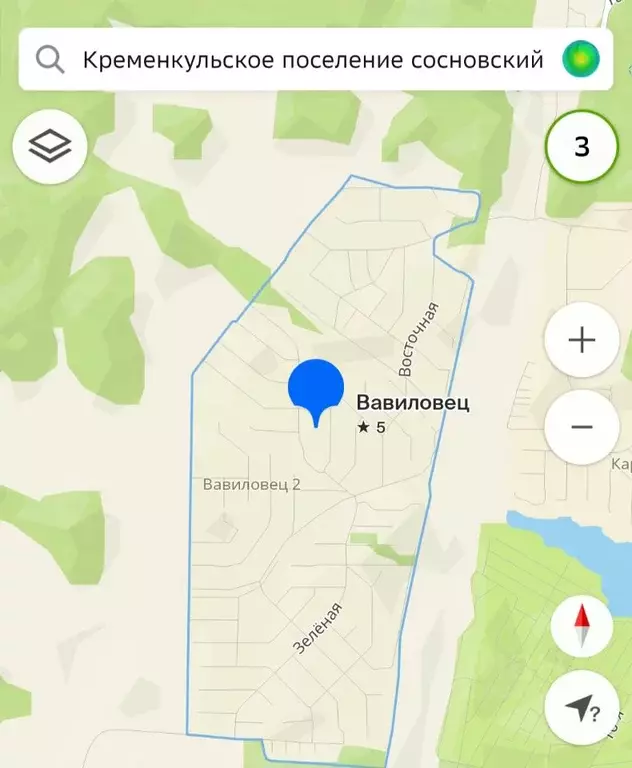The width and height of the screenshot is (632, 768).
Task: Zoom out with the minus button
Action: pos(581,427)
